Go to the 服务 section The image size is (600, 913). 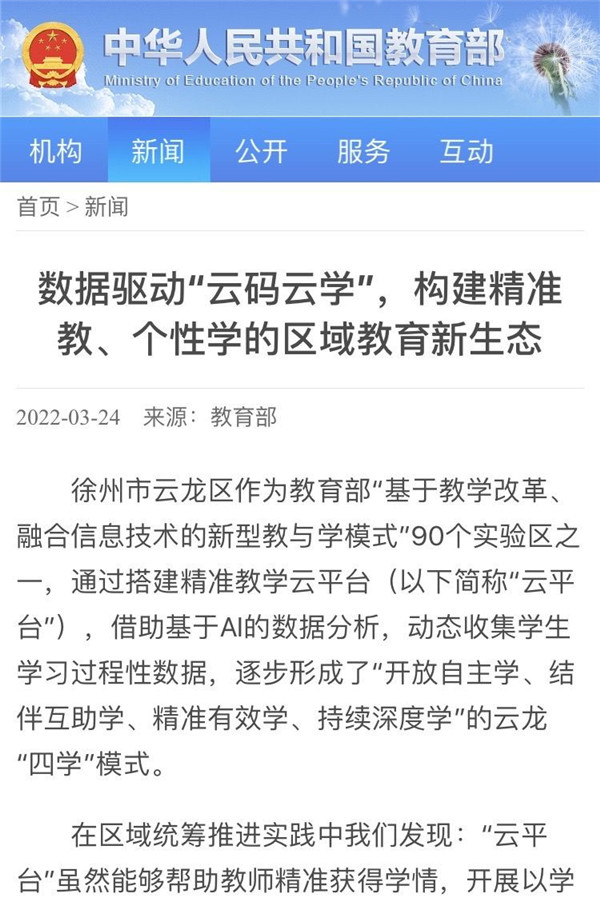[363, 151]
